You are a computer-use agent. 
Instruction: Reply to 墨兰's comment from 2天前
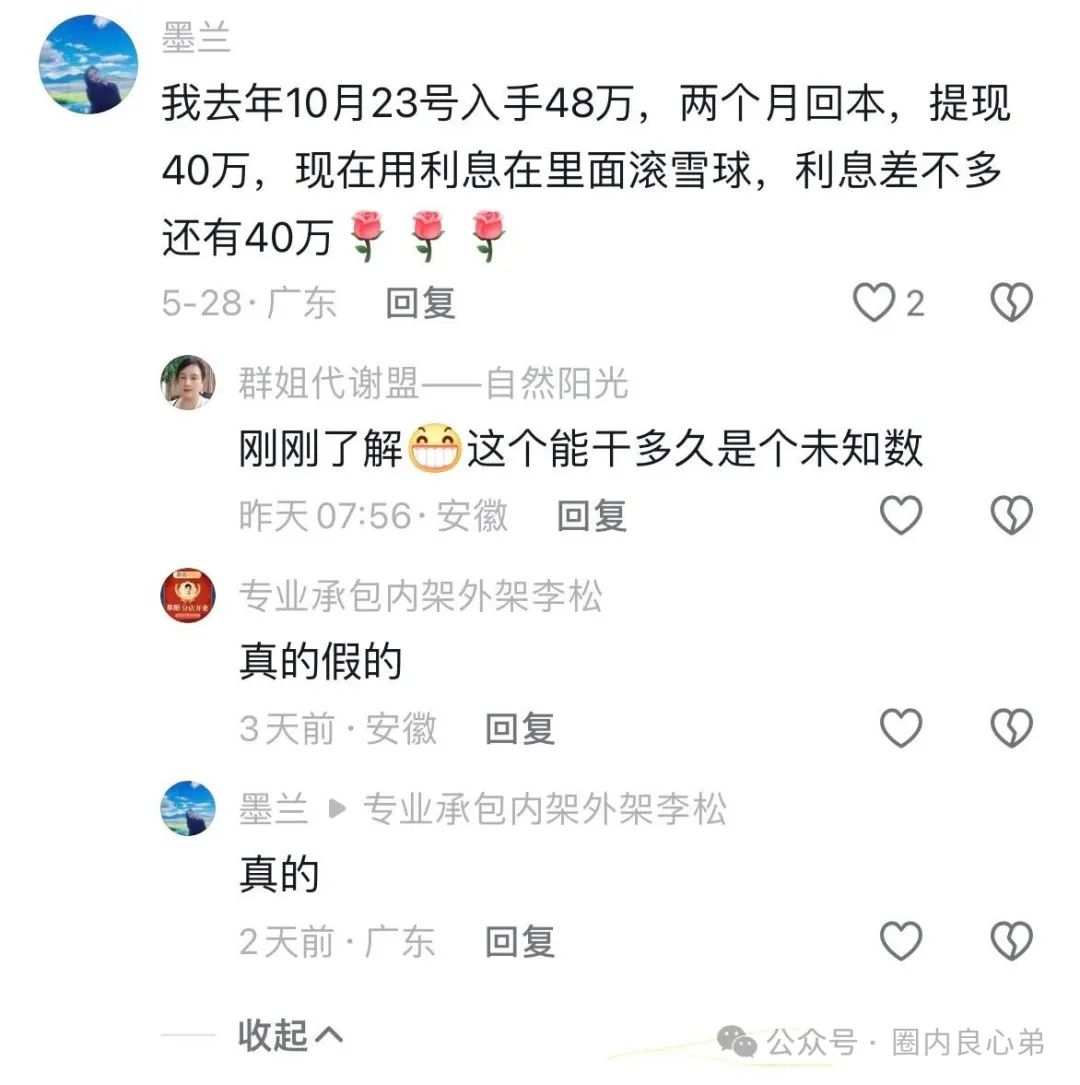pos(519,941)
